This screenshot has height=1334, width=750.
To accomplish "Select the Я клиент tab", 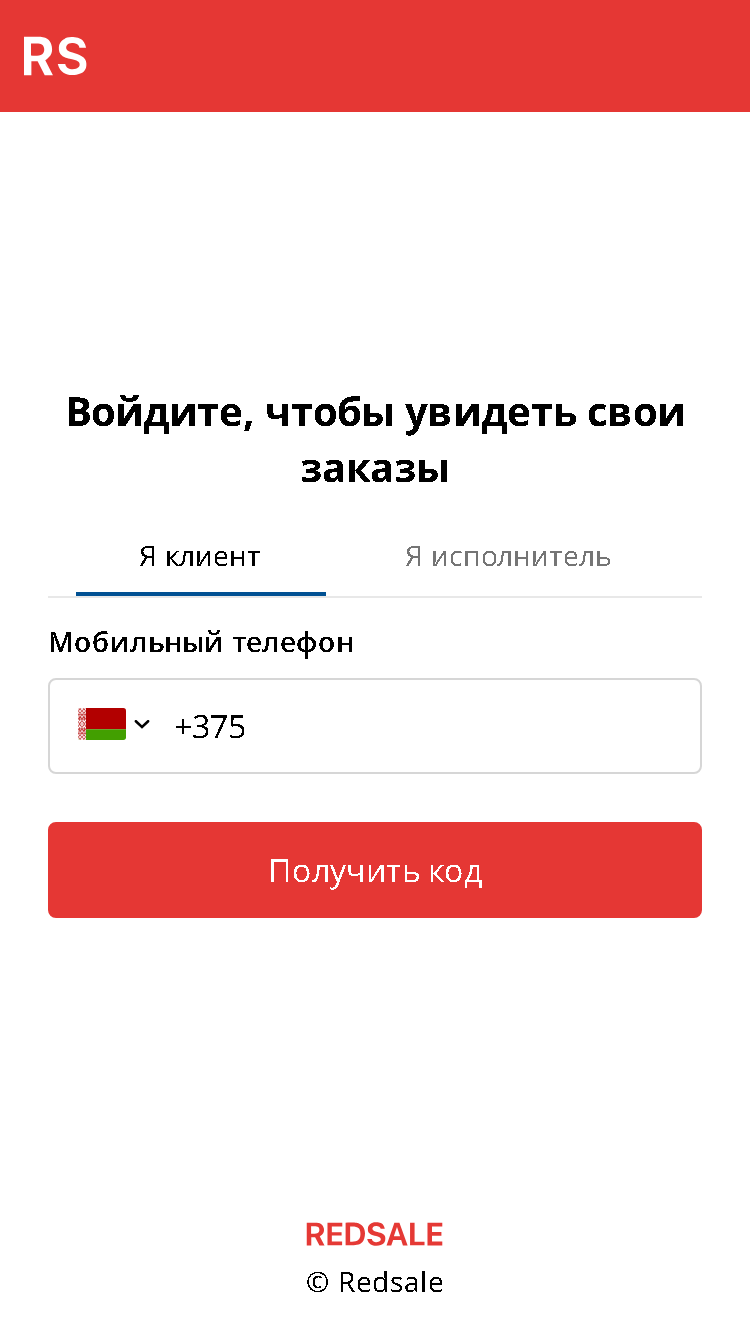I will (200, 557).
